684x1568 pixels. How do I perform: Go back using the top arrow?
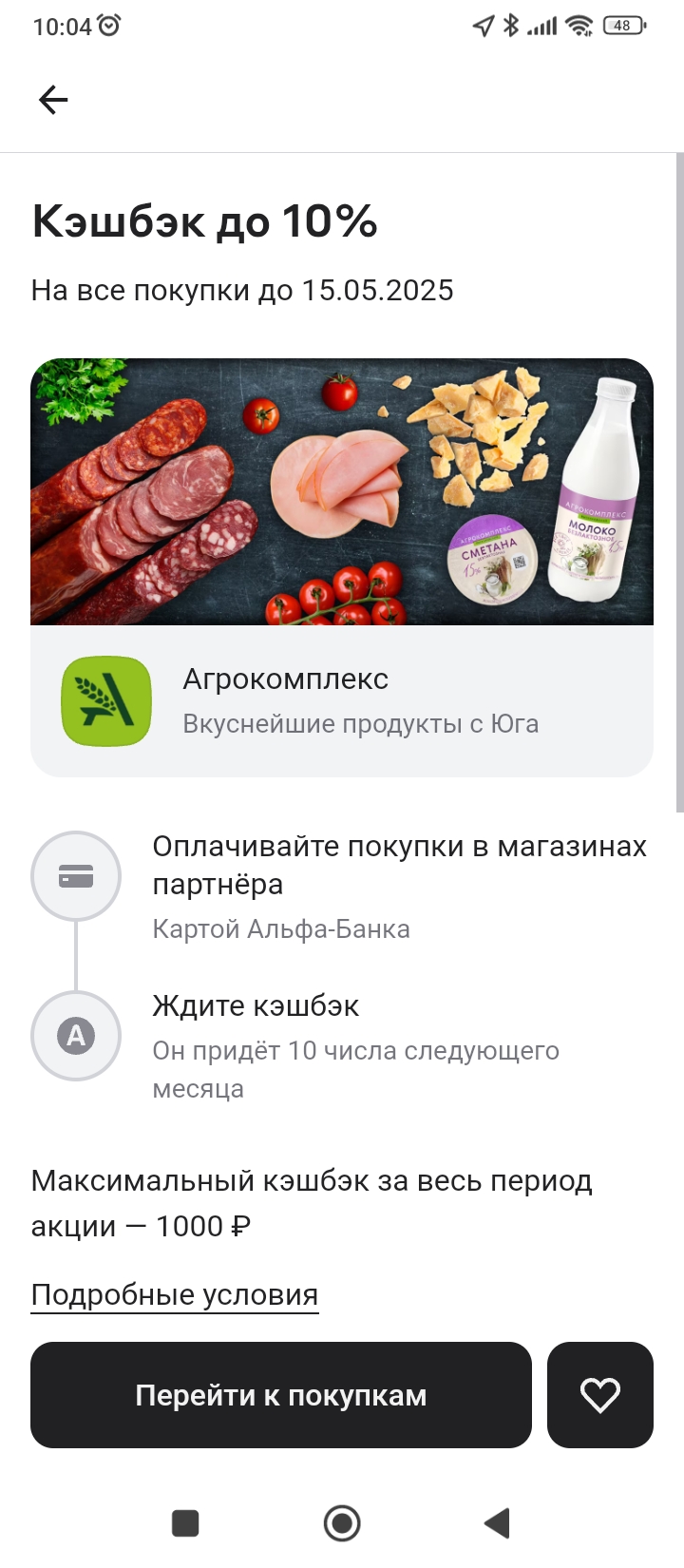pos(53,100)
